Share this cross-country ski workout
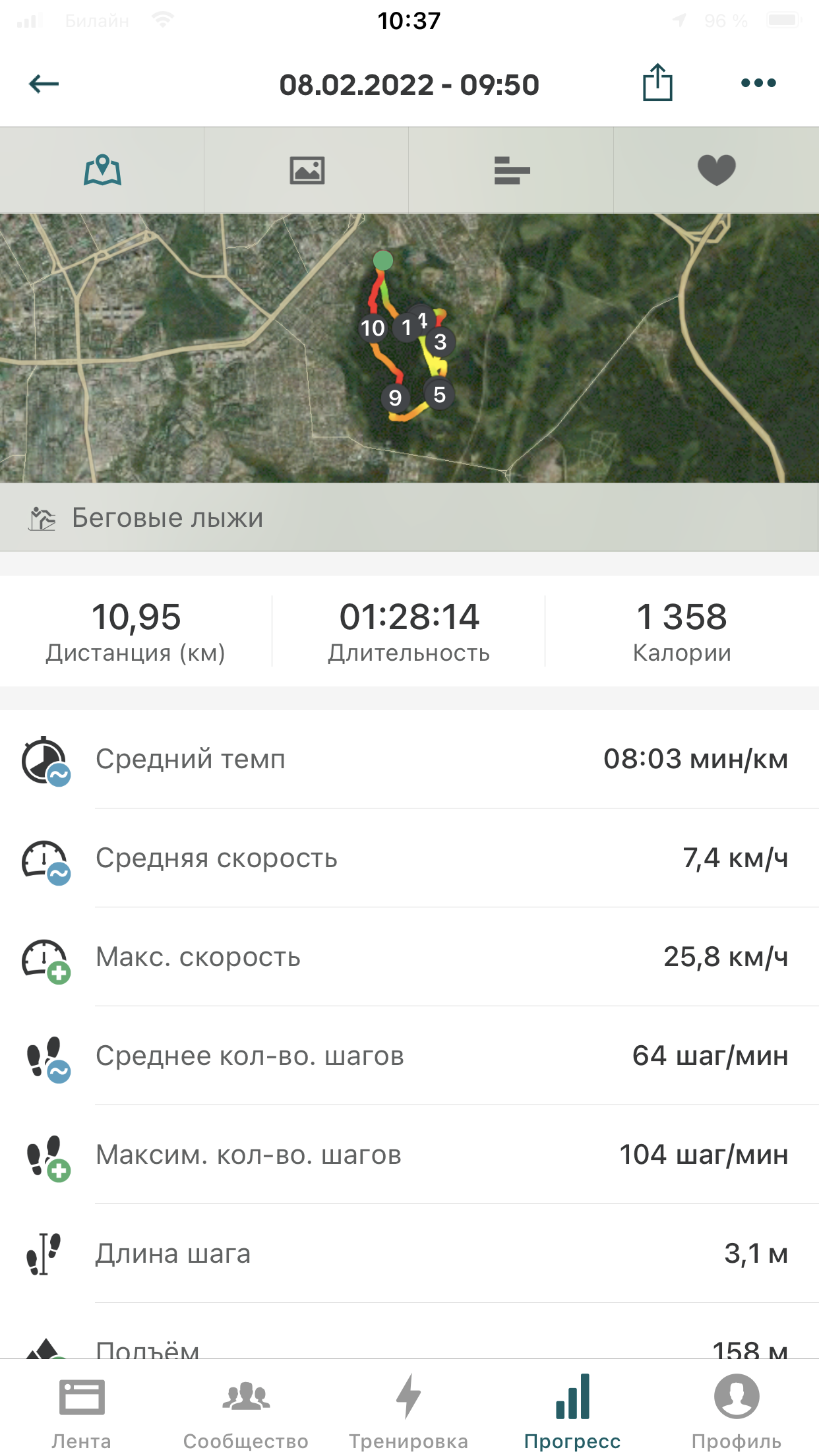 pos(657,83)
